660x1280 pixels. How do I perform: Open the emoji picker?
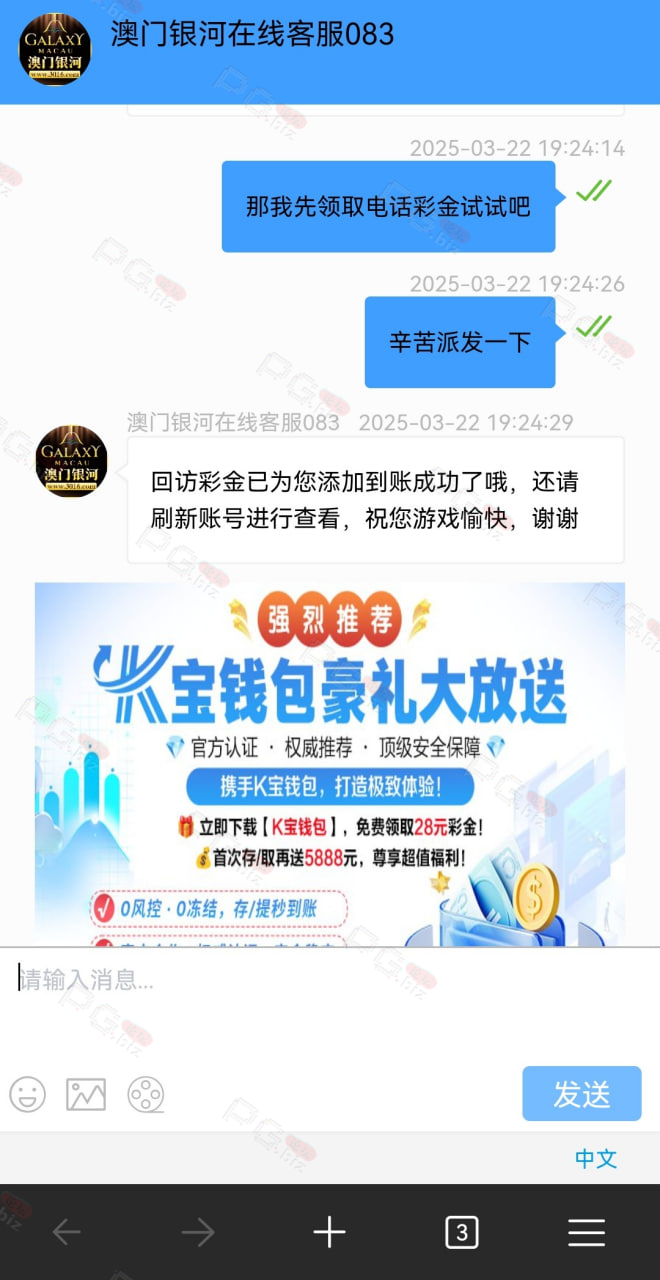click(28, 1094)
